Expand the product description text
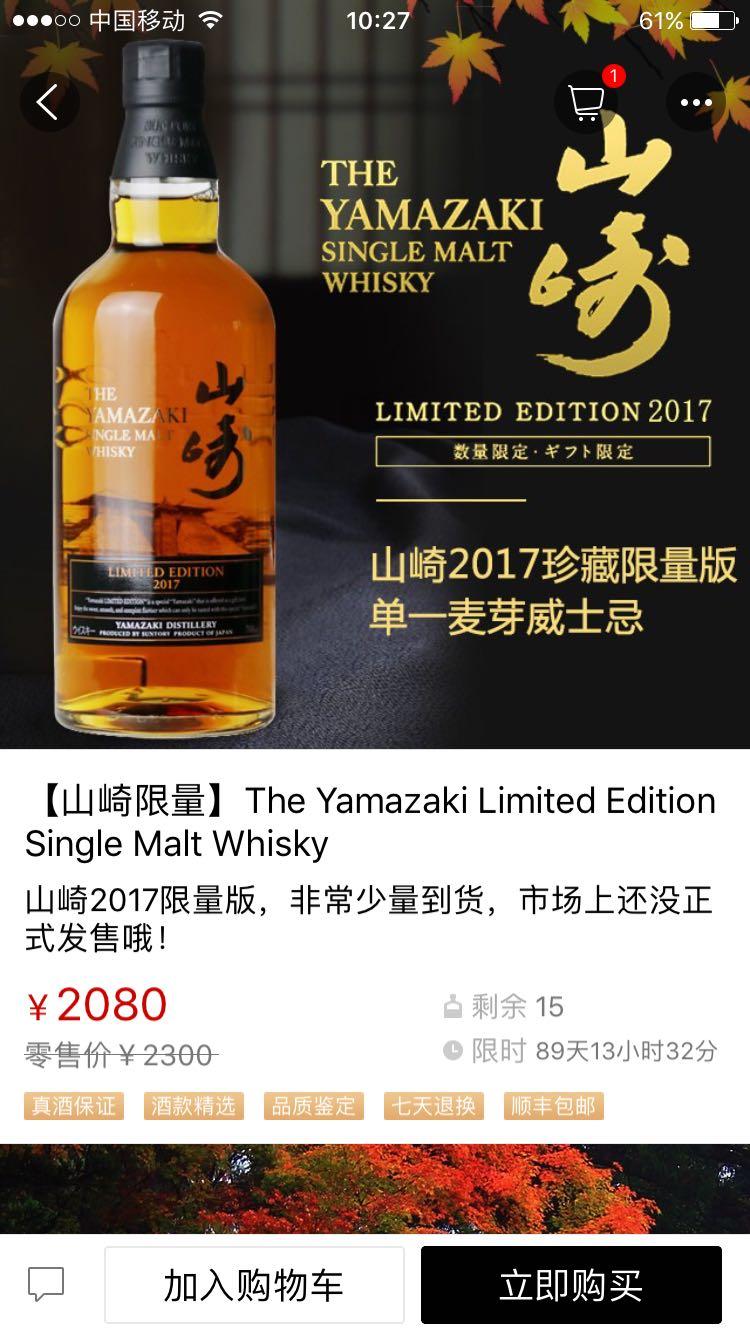Image resolution: width=750 pixels, height=1334 pixels. click(x=375, y=915)
